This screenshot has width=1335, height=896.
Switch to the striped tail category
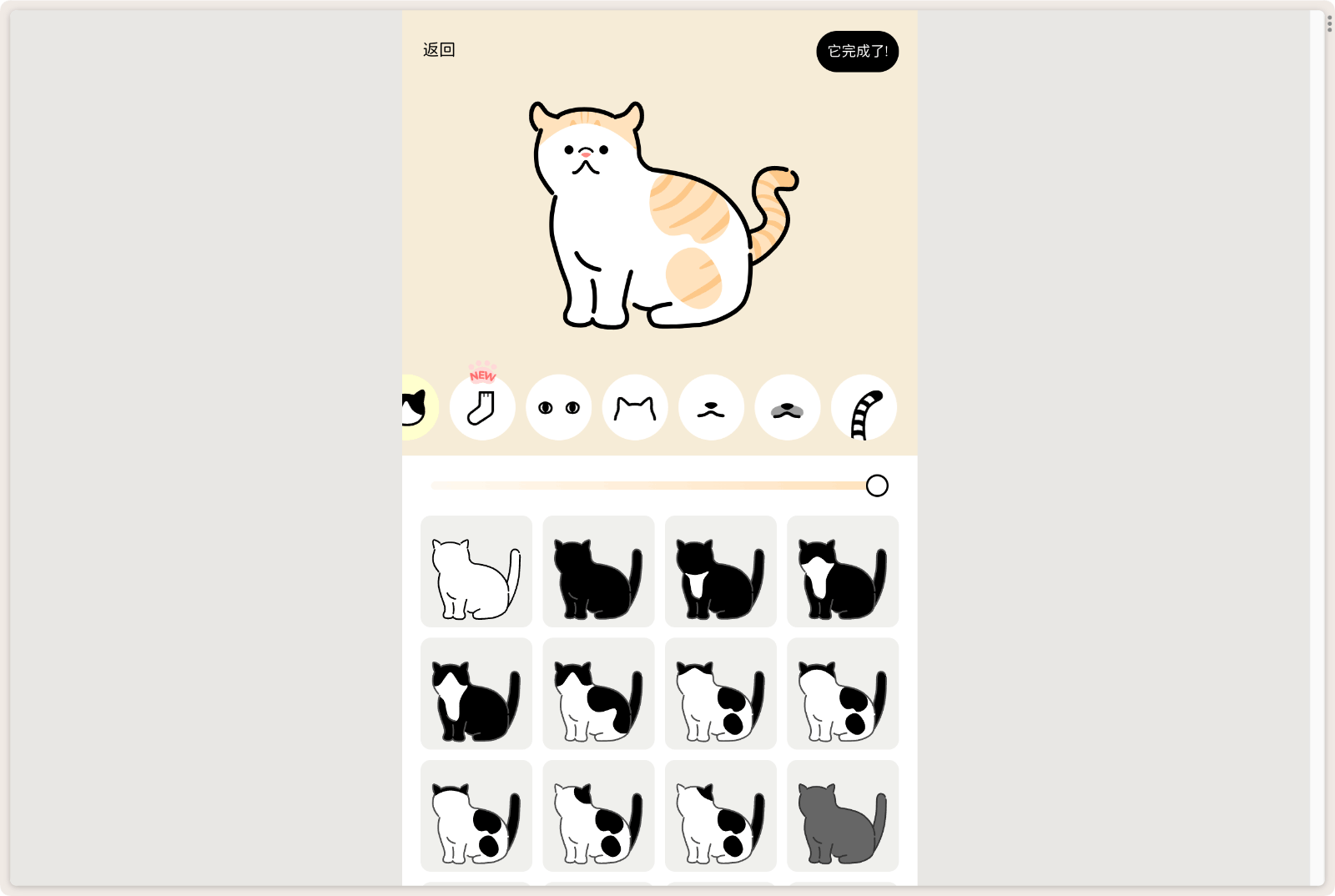coord(864,408)
